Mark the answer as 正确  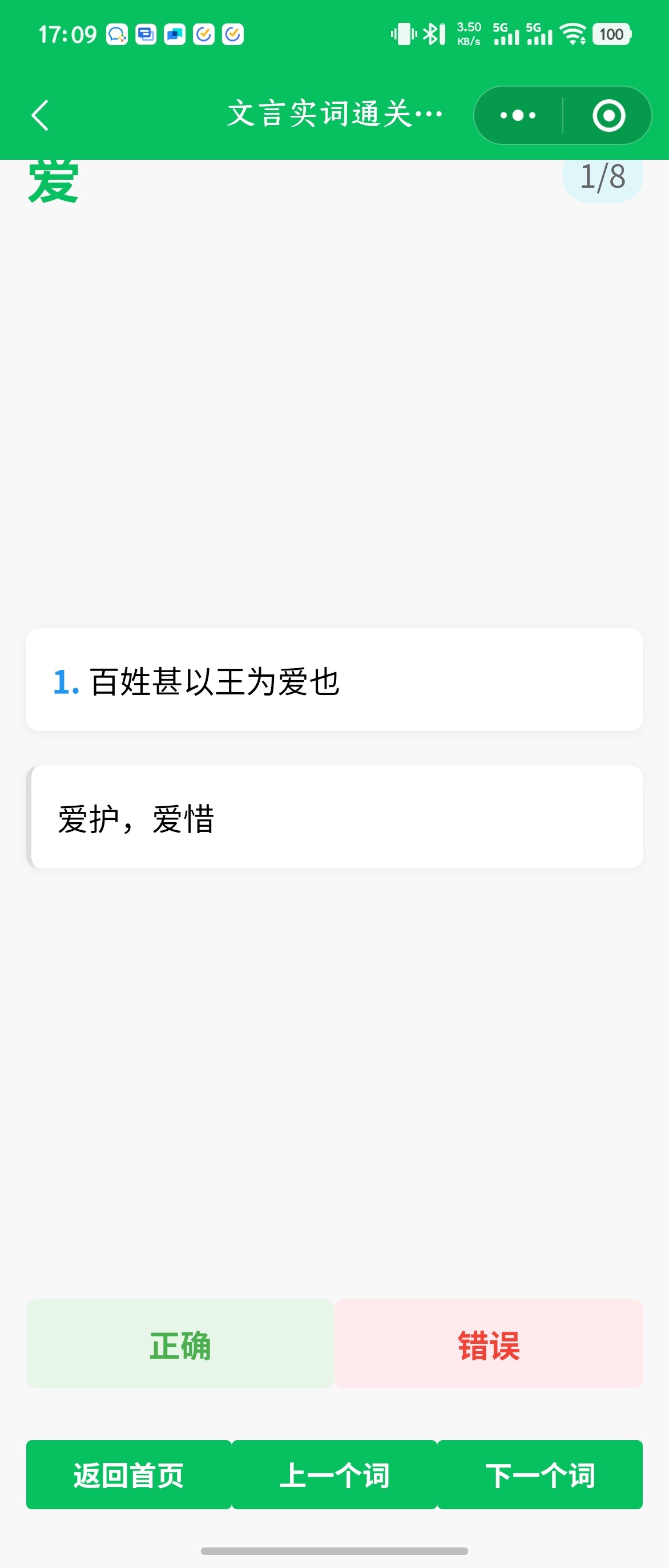click(180, 1344)
